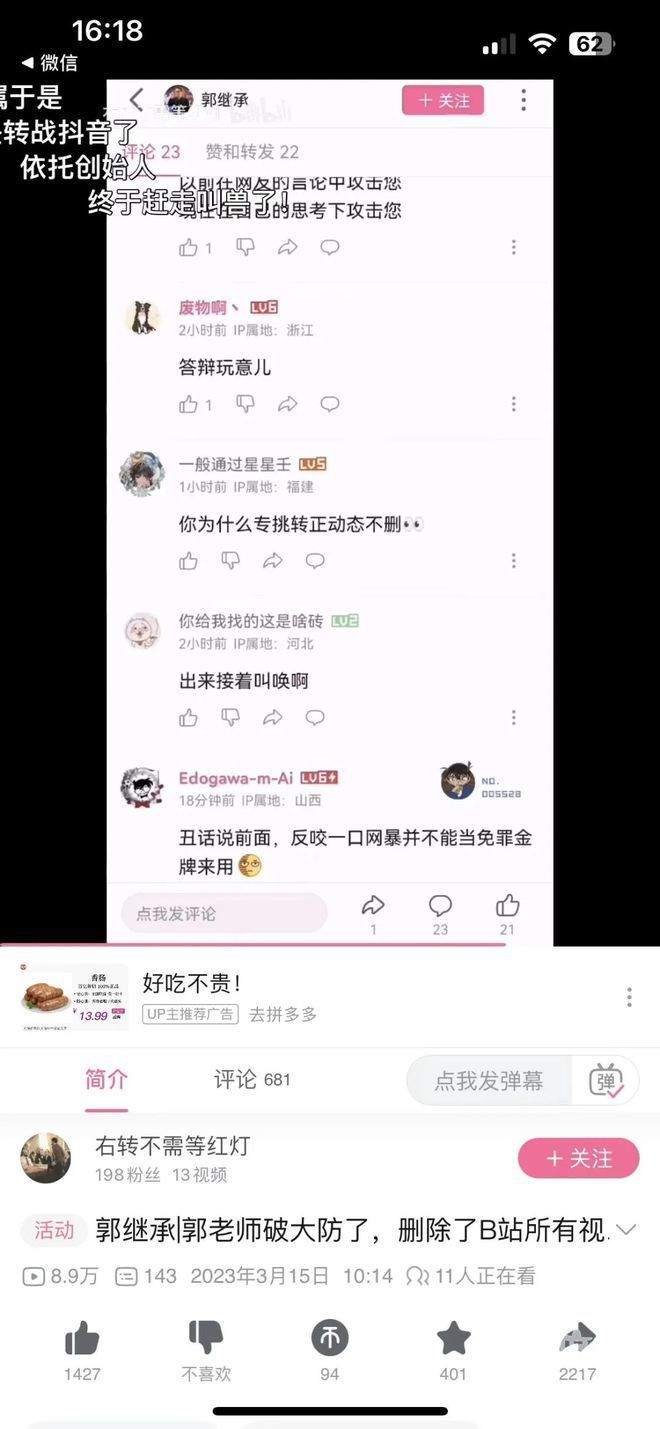Screen dimensions: 660x1429
Task: Add the video to favorites with the star
Action: tap(453, 1337)
